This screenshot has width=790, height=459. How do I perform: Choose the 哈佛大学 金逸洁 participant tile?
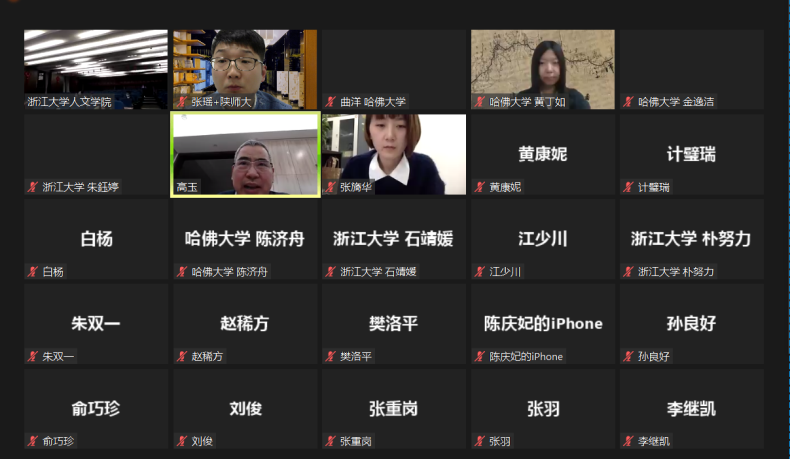691,68
